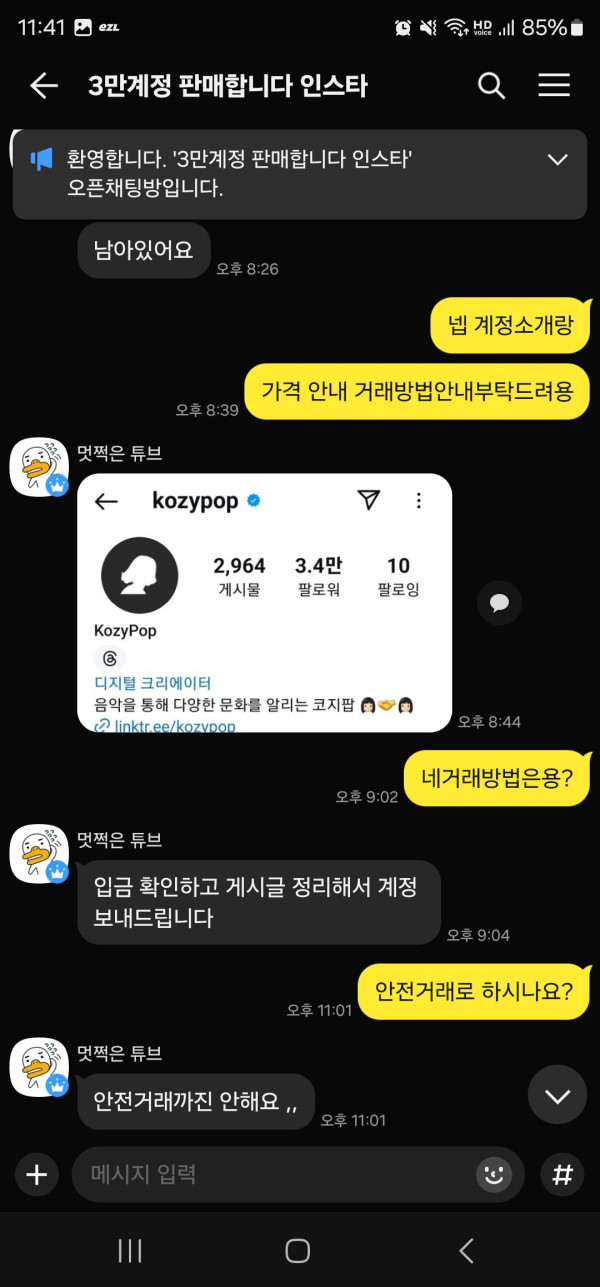Tap the reply bubble beside the kozypop image

point(499,602)
